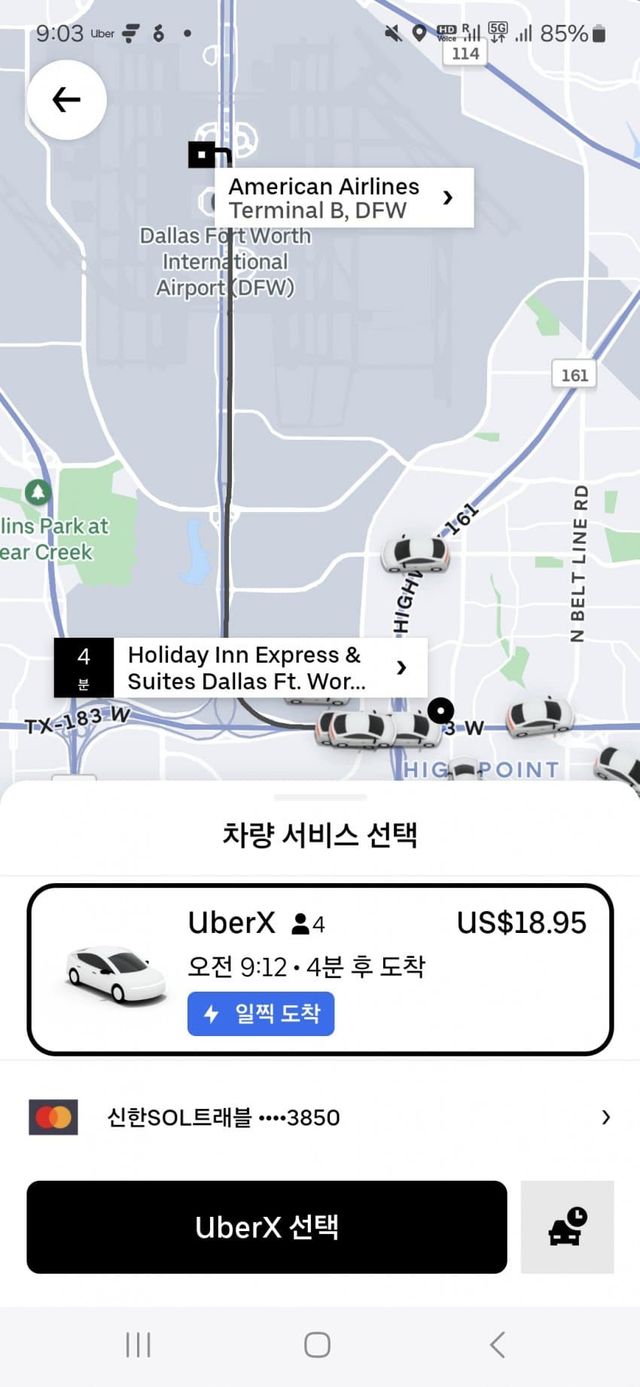Change payment method 신한SOL트래블 card

[x=319, y=1117]
